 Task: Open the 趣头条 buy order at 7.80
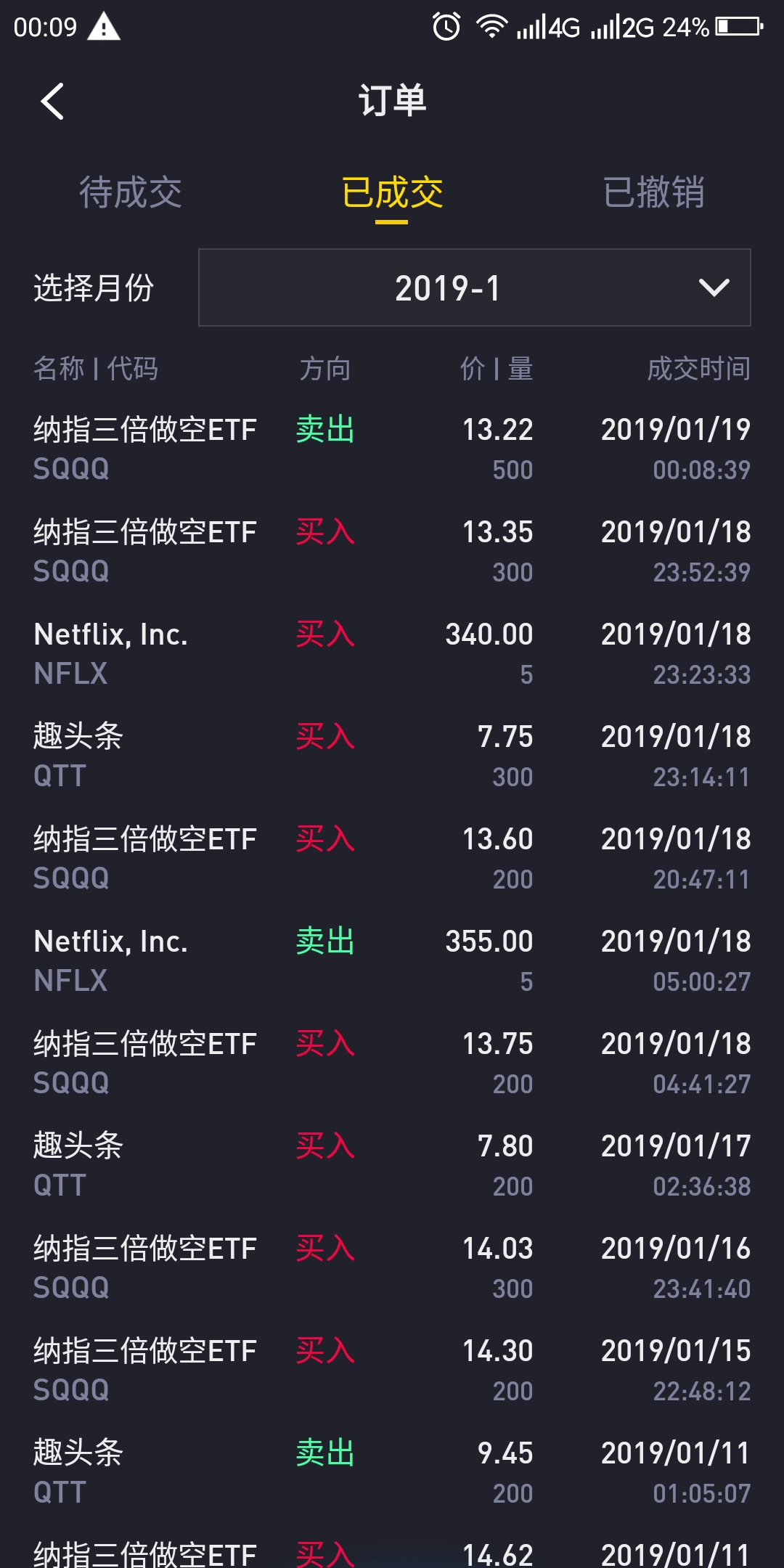click(x=392, y=1165)
